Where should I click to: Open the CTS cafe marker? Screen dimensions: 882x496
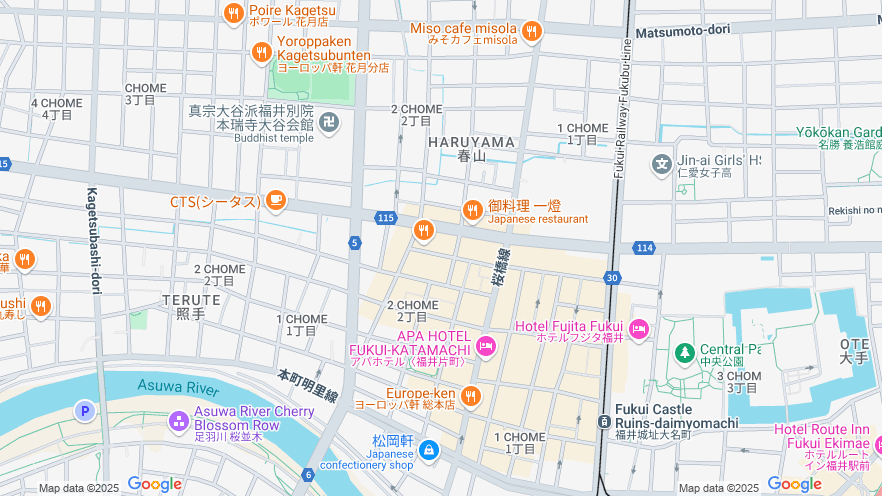pos(276,201)
